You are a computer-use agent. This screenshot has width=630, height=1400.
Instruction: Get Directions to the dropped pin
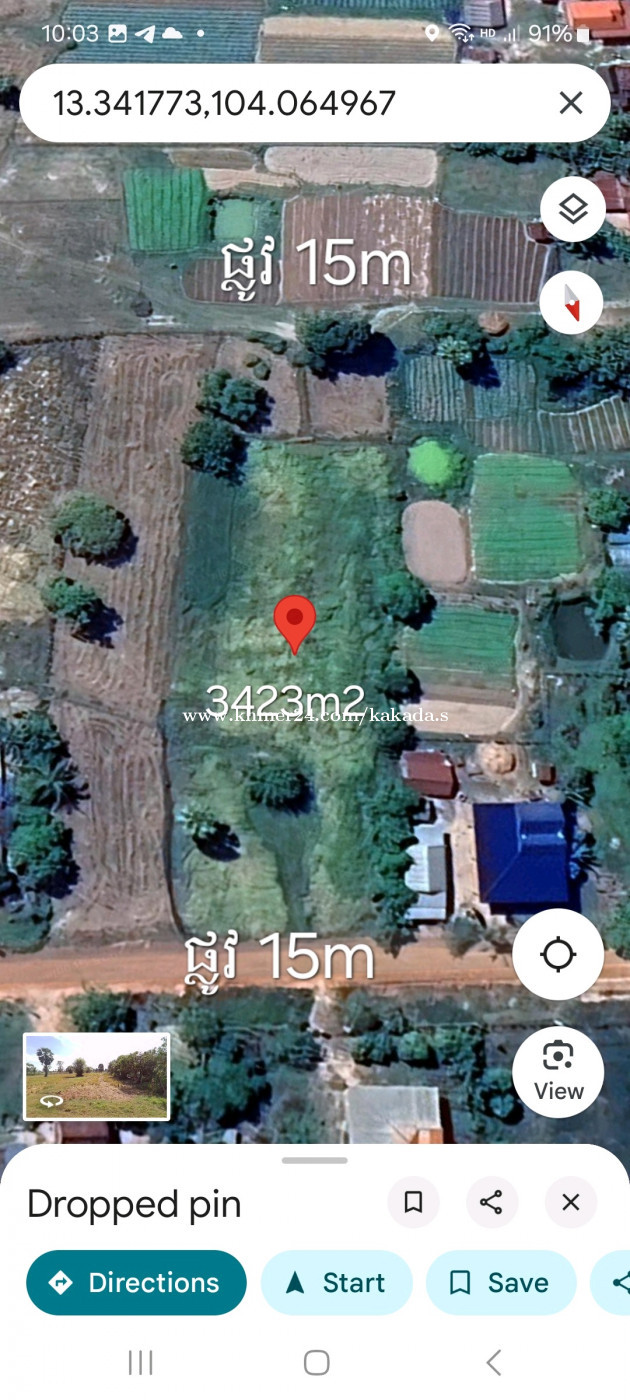[x=136, y=1283]
